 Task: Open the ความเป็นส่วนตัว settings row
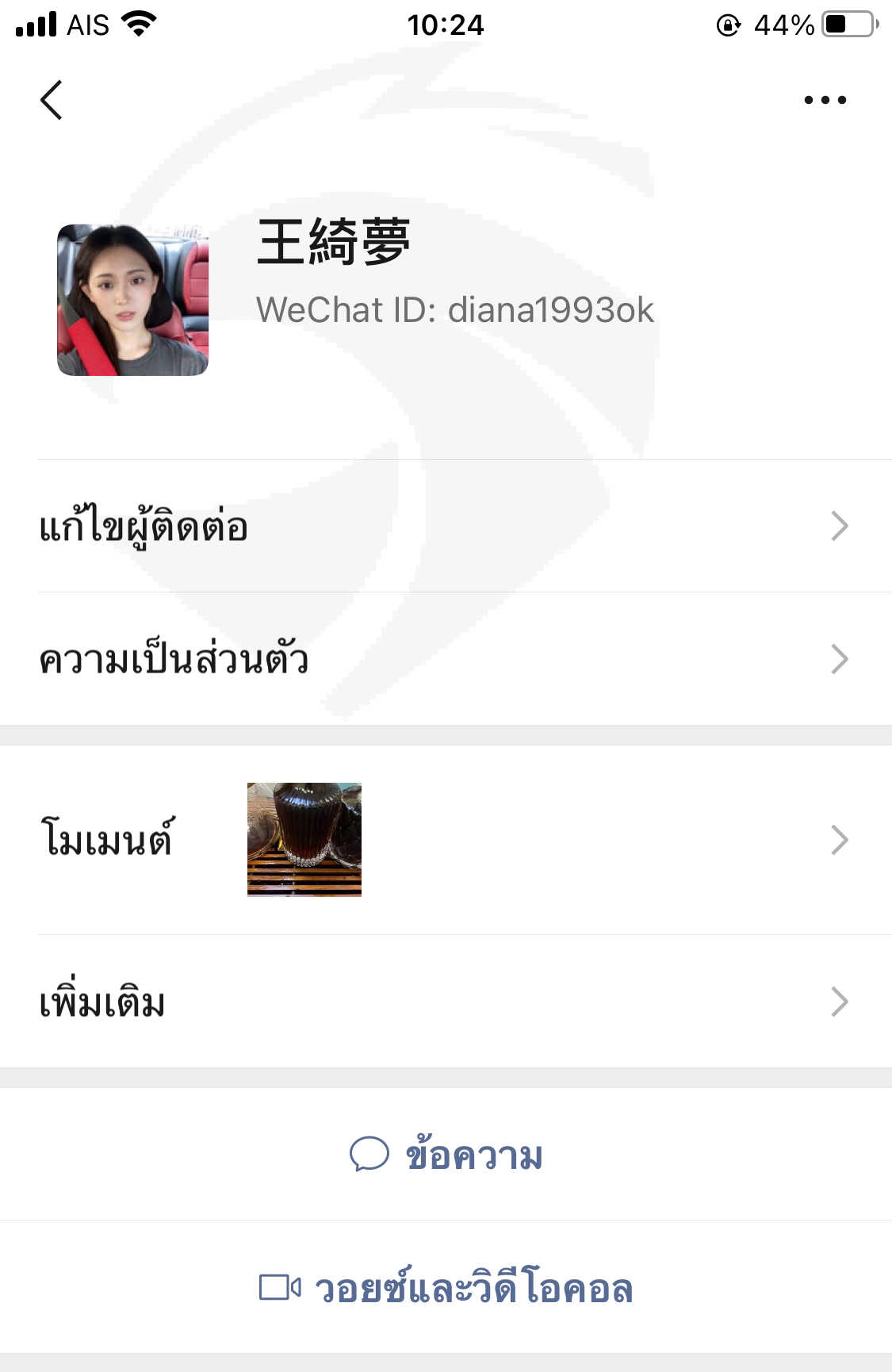(x=444, y=659)
